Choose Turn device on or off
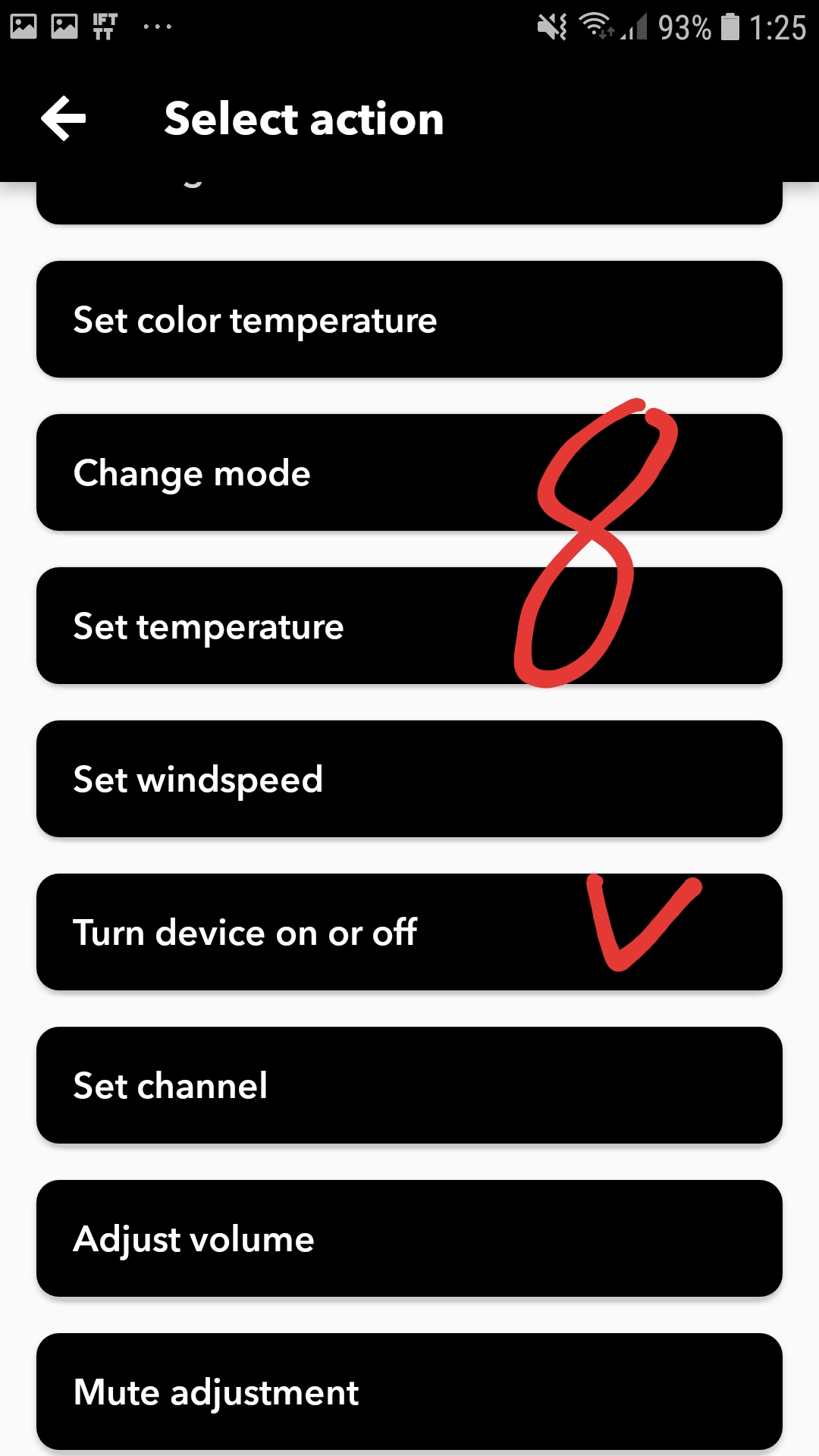 point(409,932)
